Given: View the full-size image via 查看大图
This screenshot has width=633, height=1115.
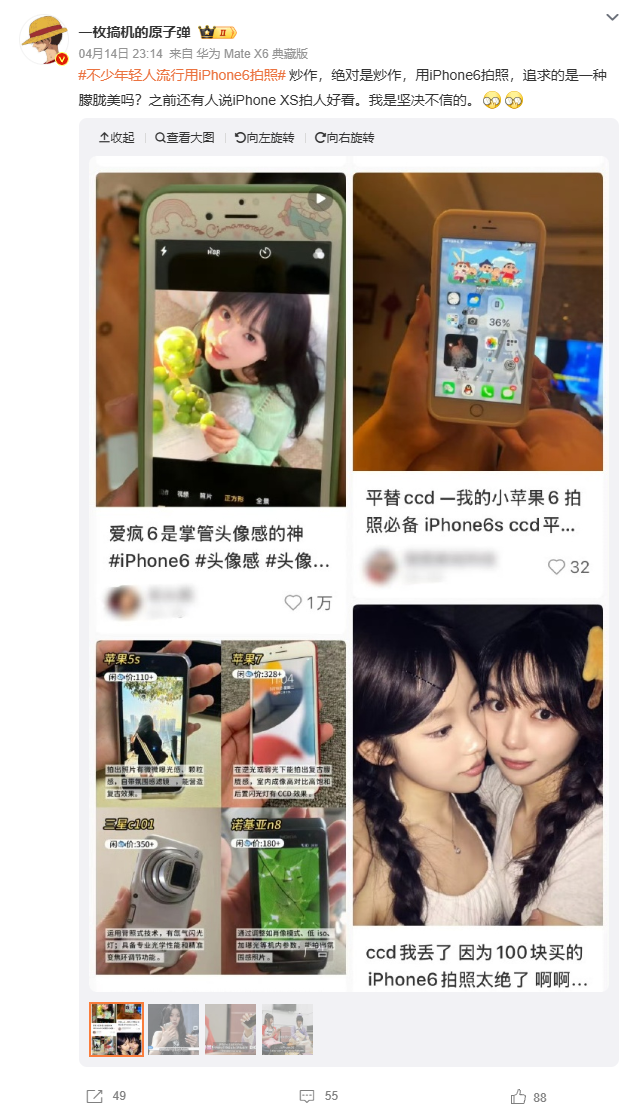Looking at the screenshot, I should click(x=185, y=138).
